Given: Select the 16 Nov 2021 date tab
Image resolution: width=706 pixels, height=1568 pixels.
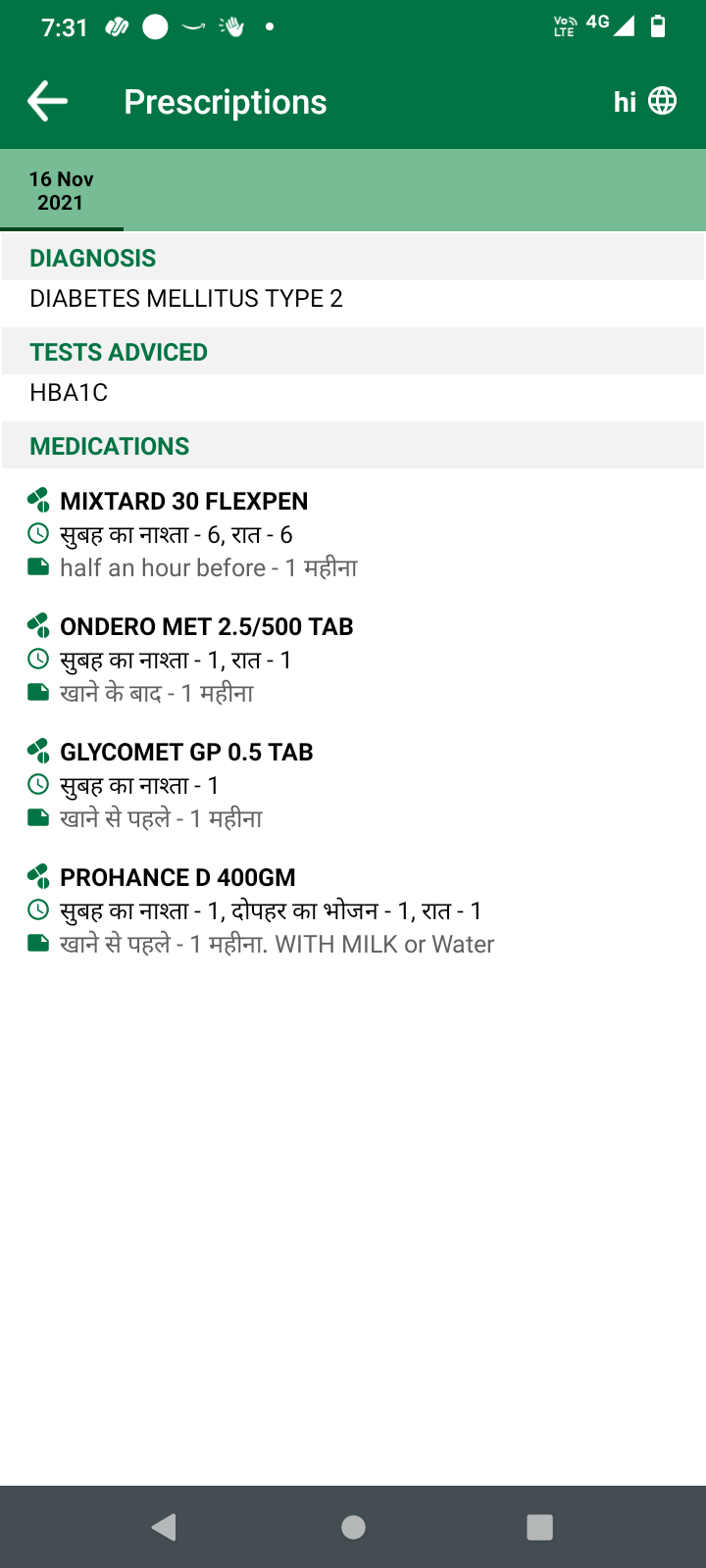Looking at the screenshot, I should pos(62,191).
